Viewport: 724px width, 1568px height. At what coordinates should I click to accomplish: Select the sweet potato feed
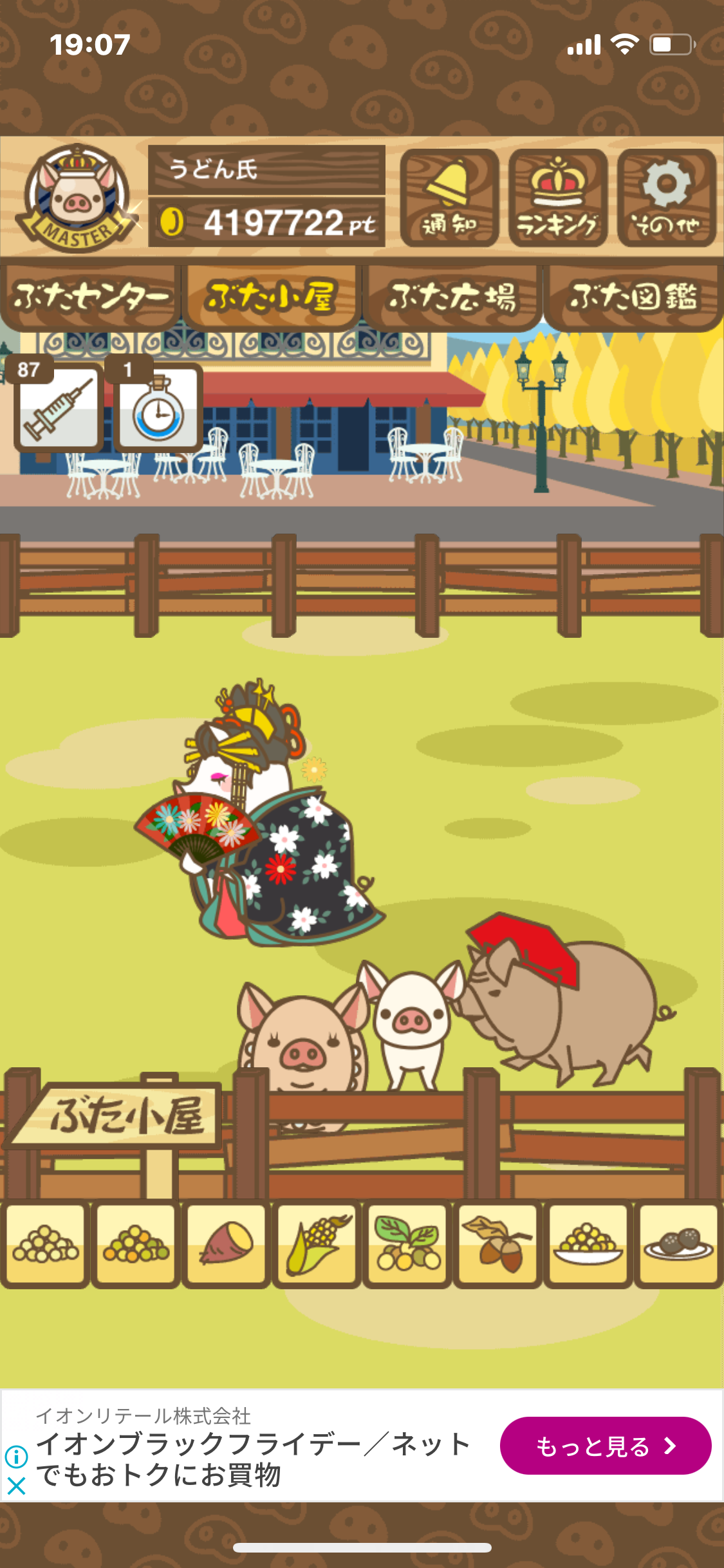pyautogui.click(x=226, y=1244)
